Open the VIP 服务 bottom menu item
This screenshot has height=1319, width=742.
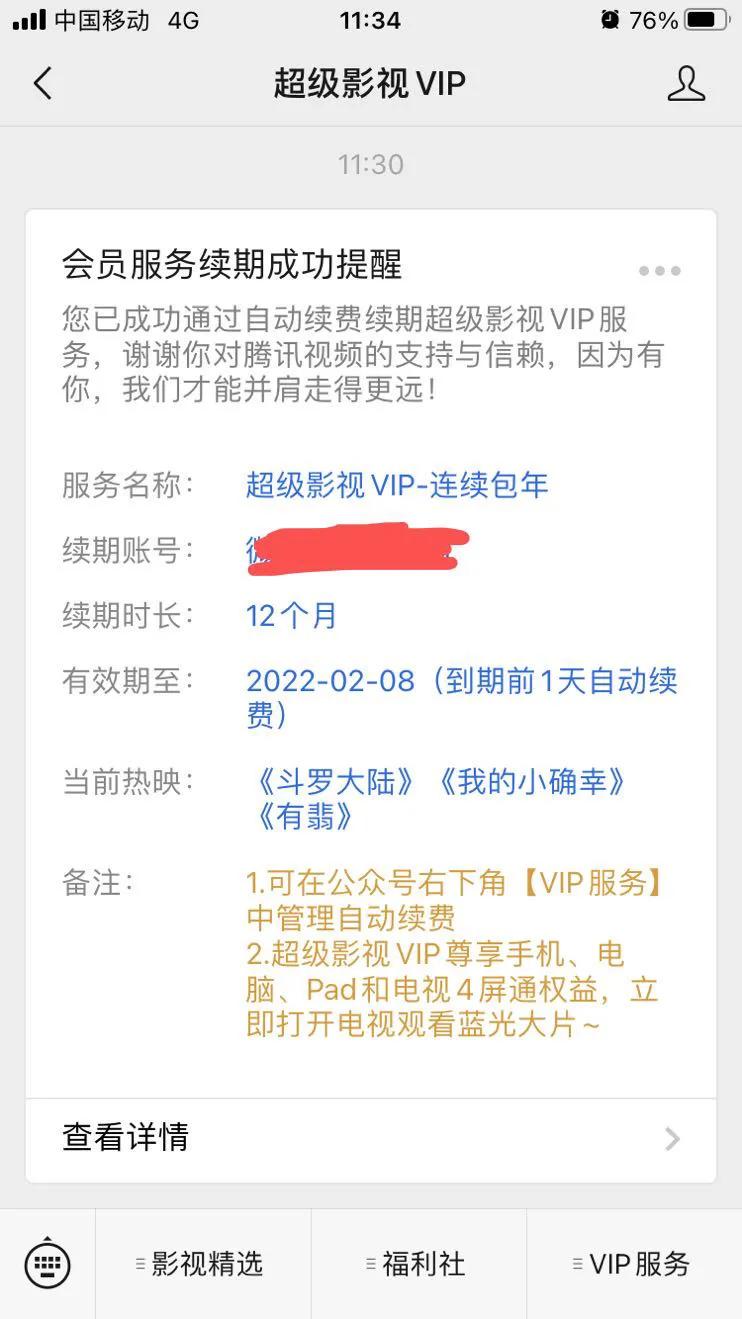[x=631, y=1264]
